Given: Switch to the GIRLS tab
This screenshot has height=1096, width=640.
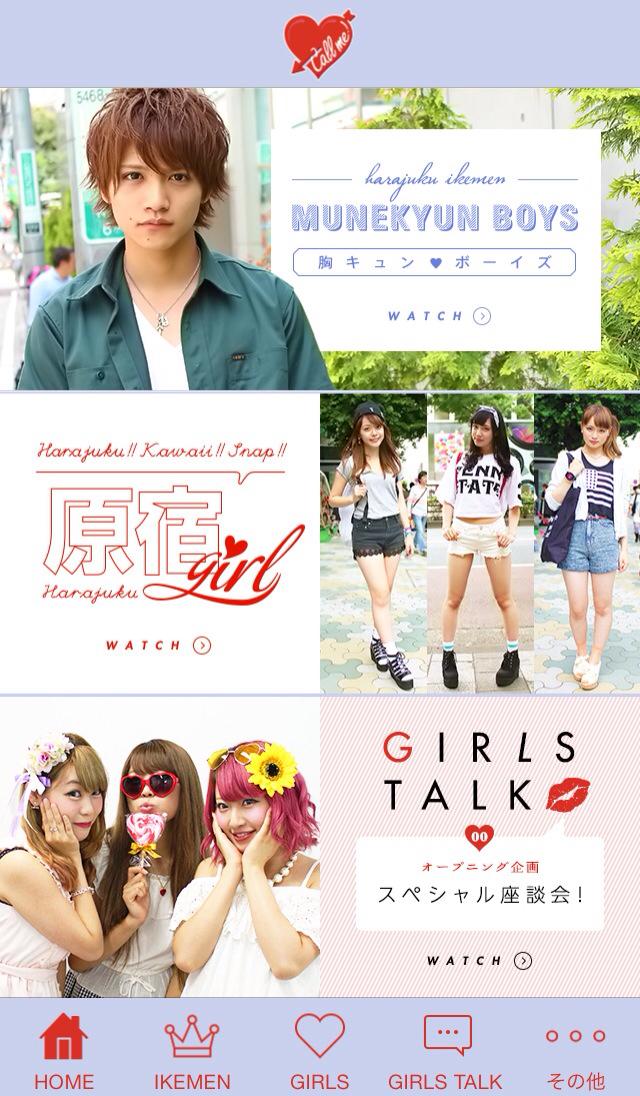Looking at the screenshot, I should coord(320,1050).
